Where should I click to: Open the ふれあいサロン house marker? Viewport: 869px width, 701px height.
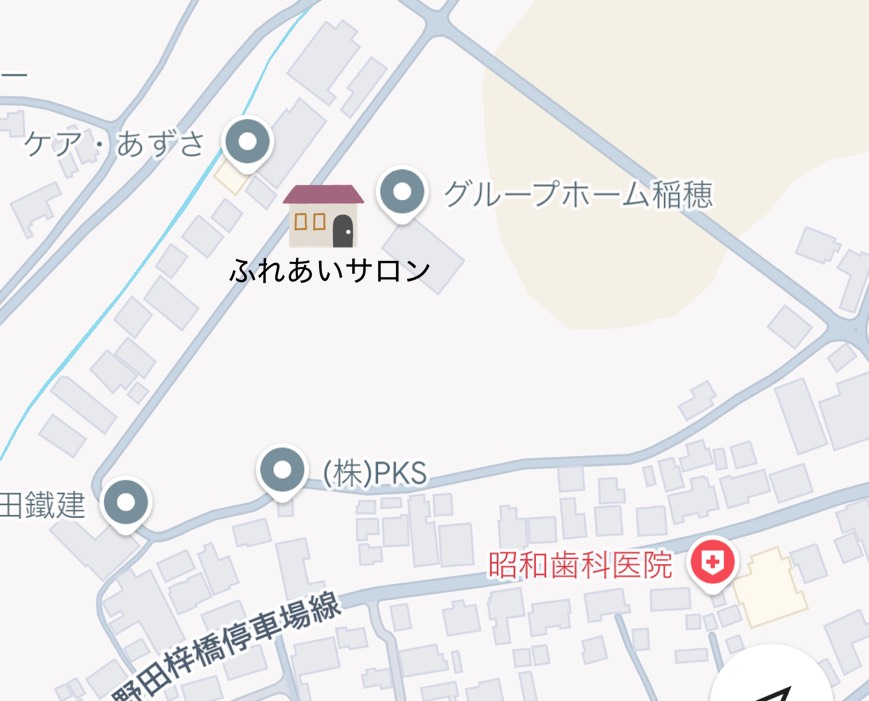pos(323,216)
